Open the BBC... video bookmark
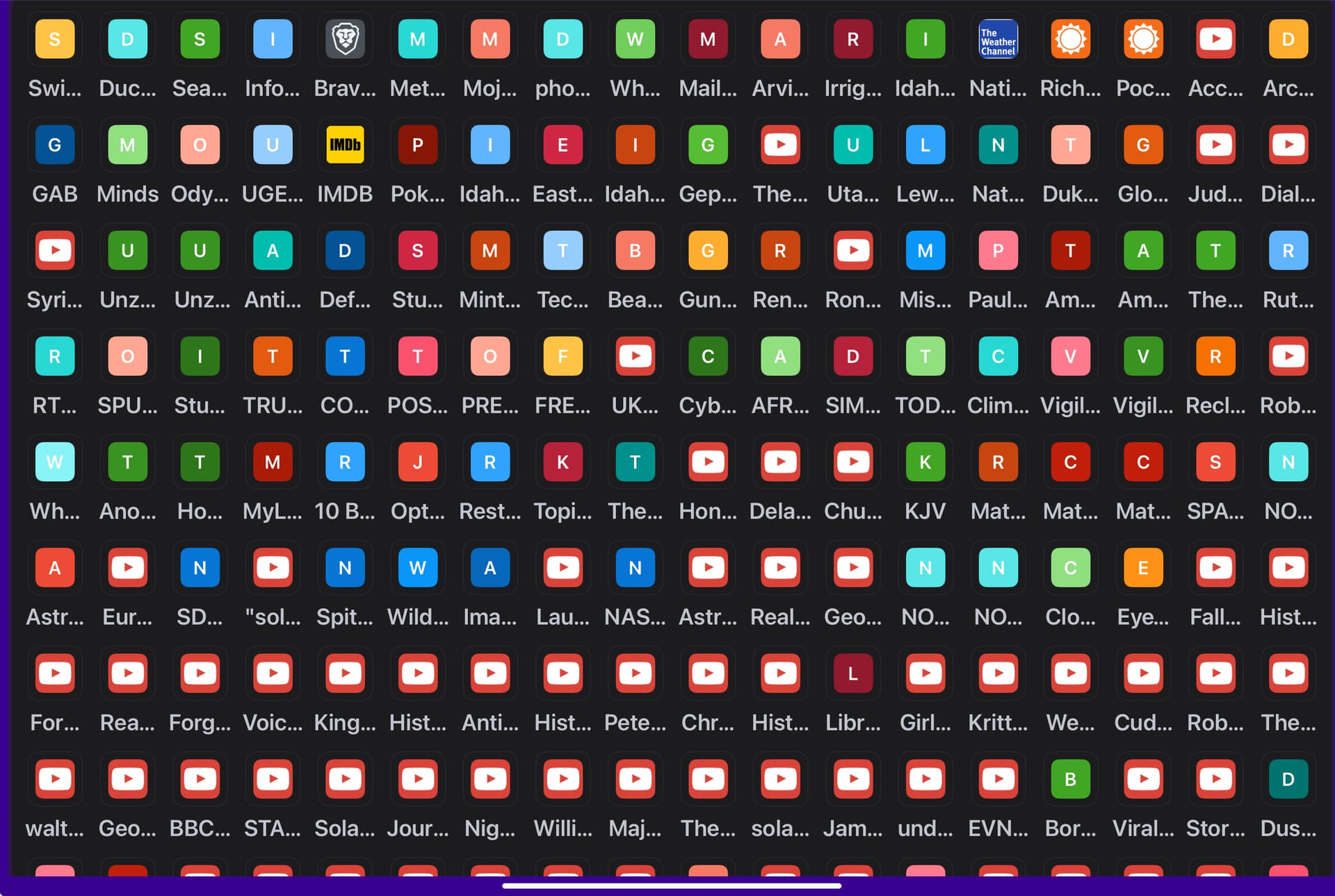This screenshot has width=1335, height=896. pyautogui.click(x=200, y=779)
